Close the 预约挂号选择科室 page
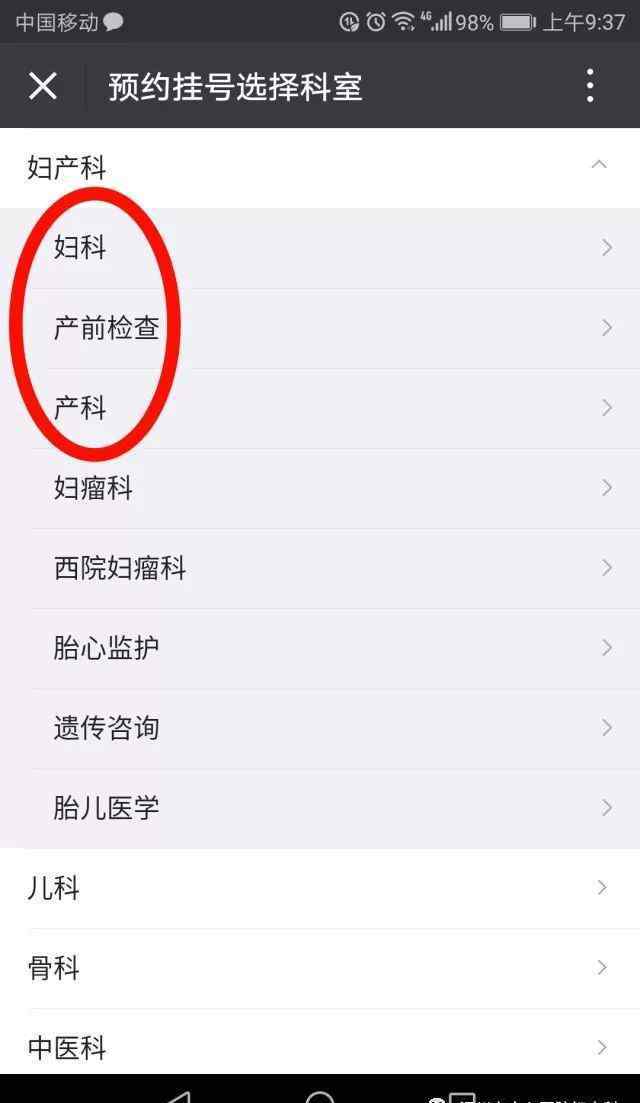 pos(43,87)
